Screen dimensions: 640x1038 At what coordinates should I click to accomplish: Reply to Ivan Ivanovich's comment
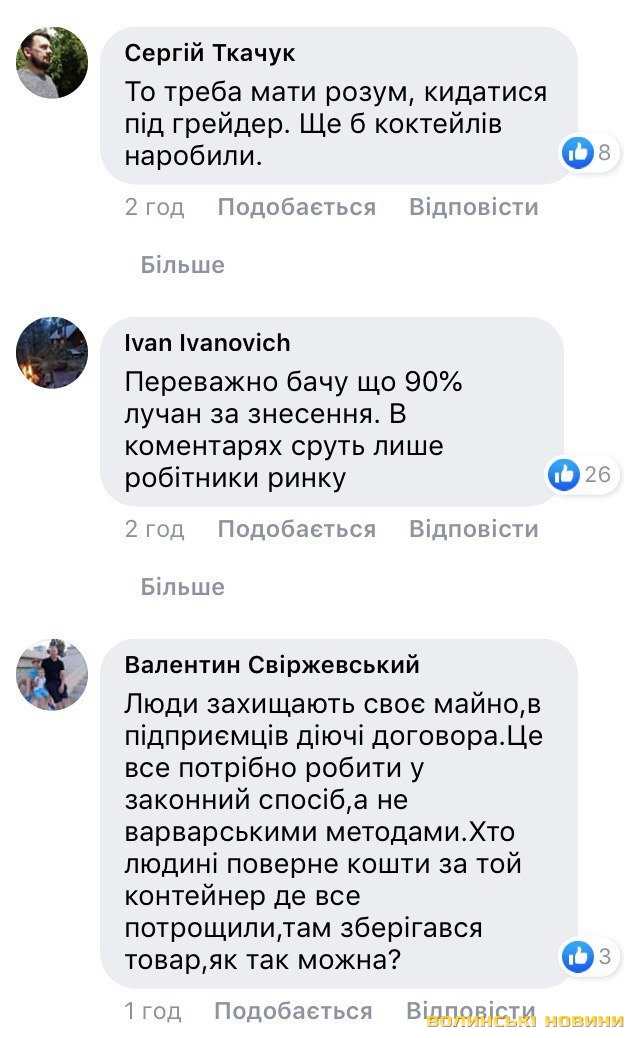(x=473, y=529)
